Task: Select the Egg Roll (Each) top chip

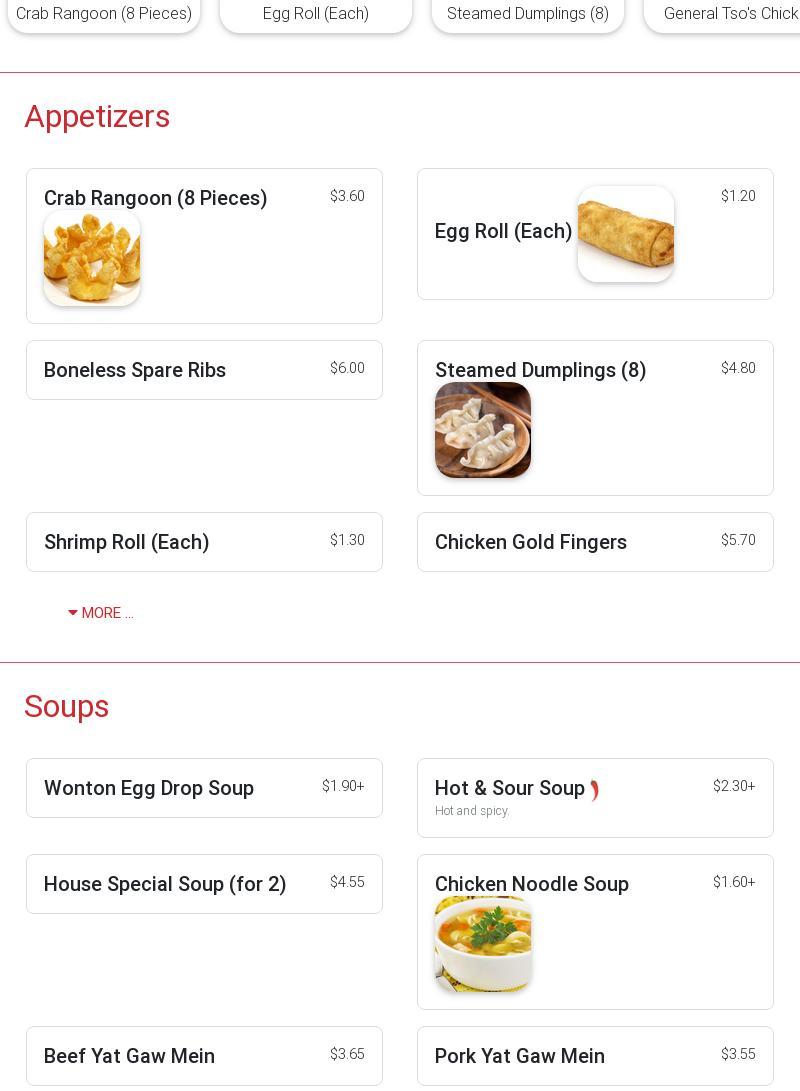Action: [316, 14]
